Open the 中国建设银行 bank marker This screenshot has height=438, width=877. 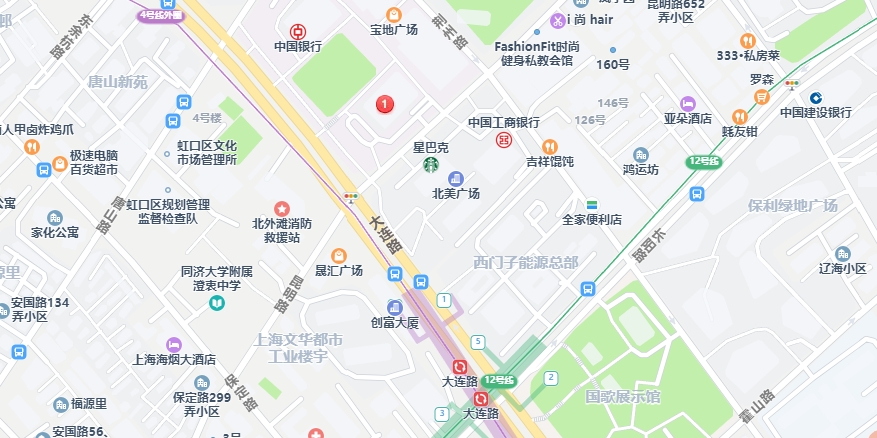click(816, 97)
